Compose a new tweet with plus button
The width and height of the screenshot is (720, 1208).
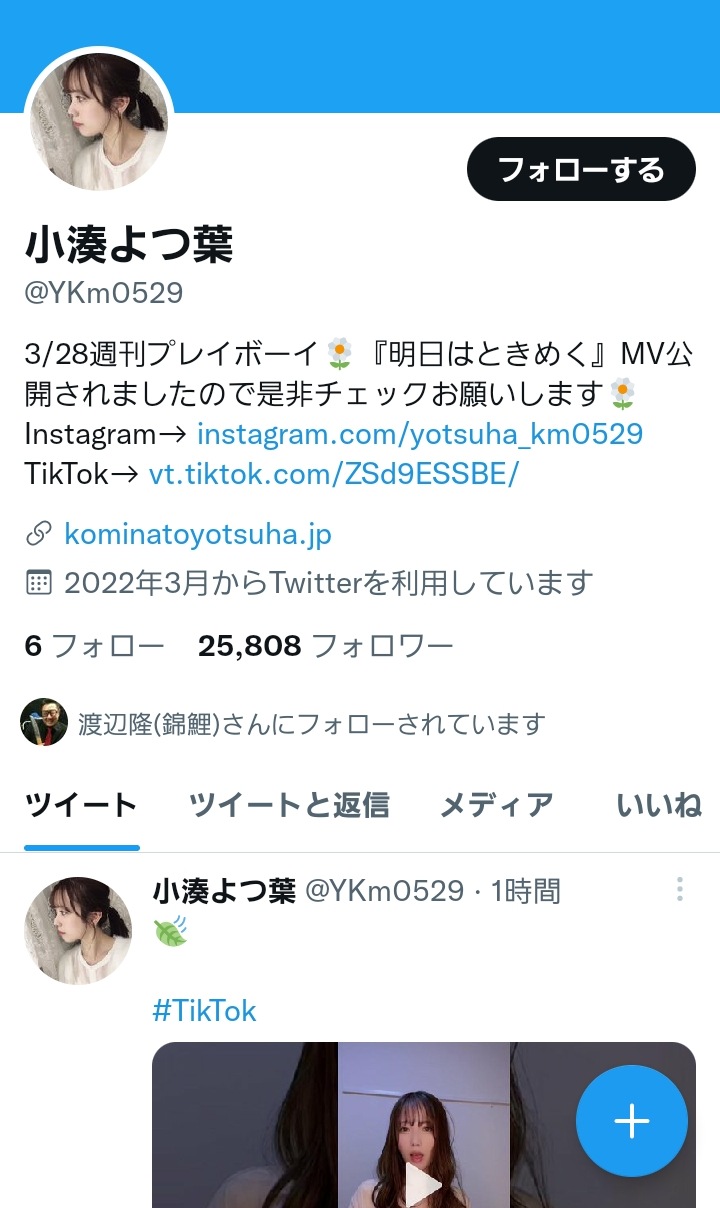[632, 1121]
